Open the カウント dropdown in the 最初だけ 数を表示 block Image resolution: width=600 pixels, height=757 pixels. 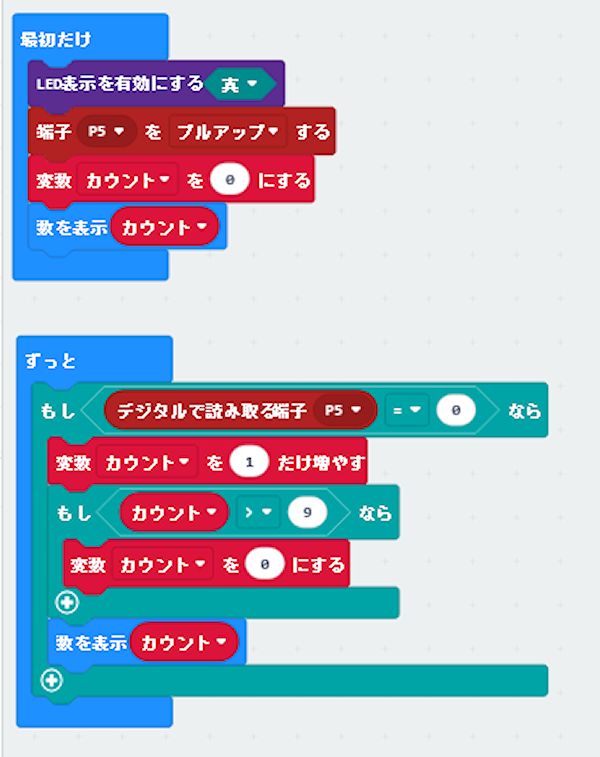click(165, 228)
